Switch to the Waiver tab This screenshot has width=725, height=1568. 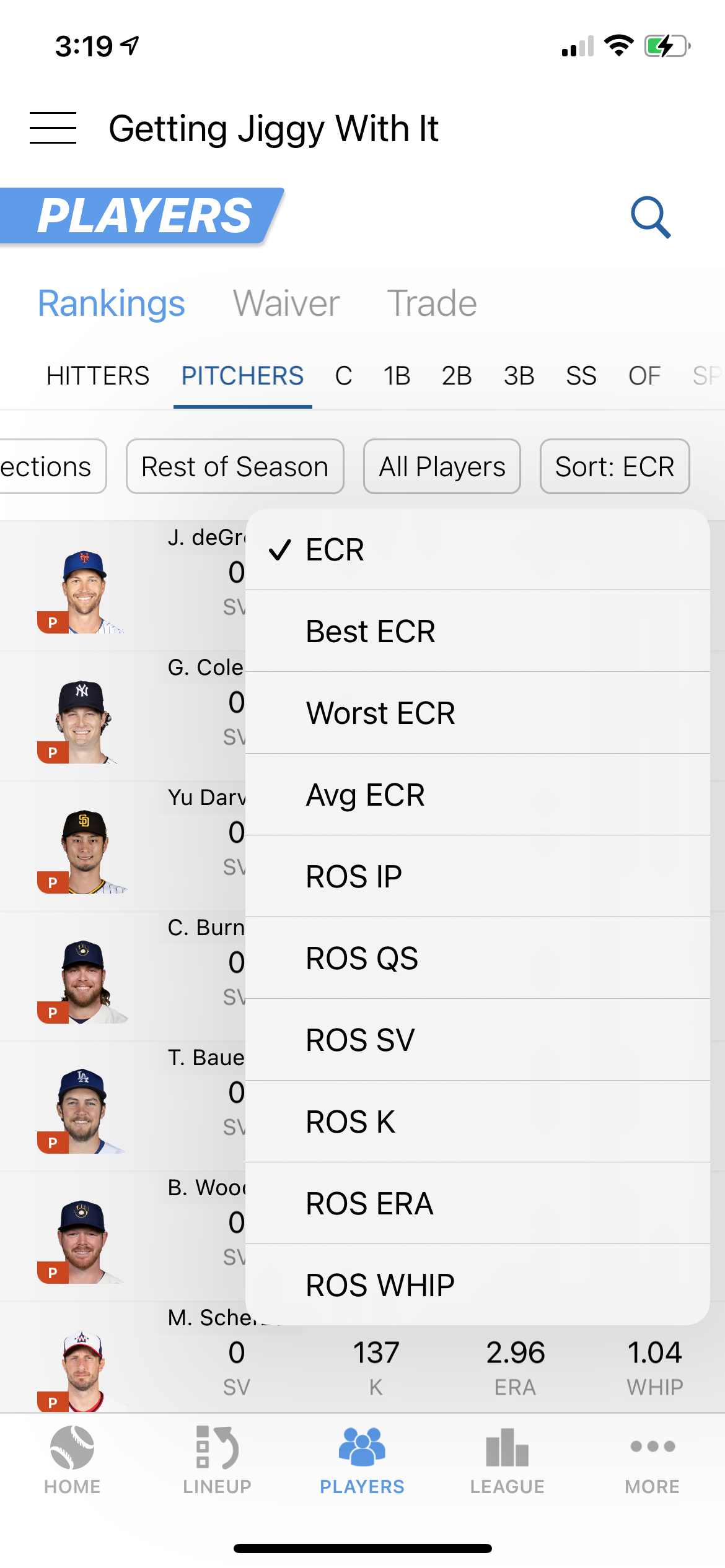pos(286,303)
